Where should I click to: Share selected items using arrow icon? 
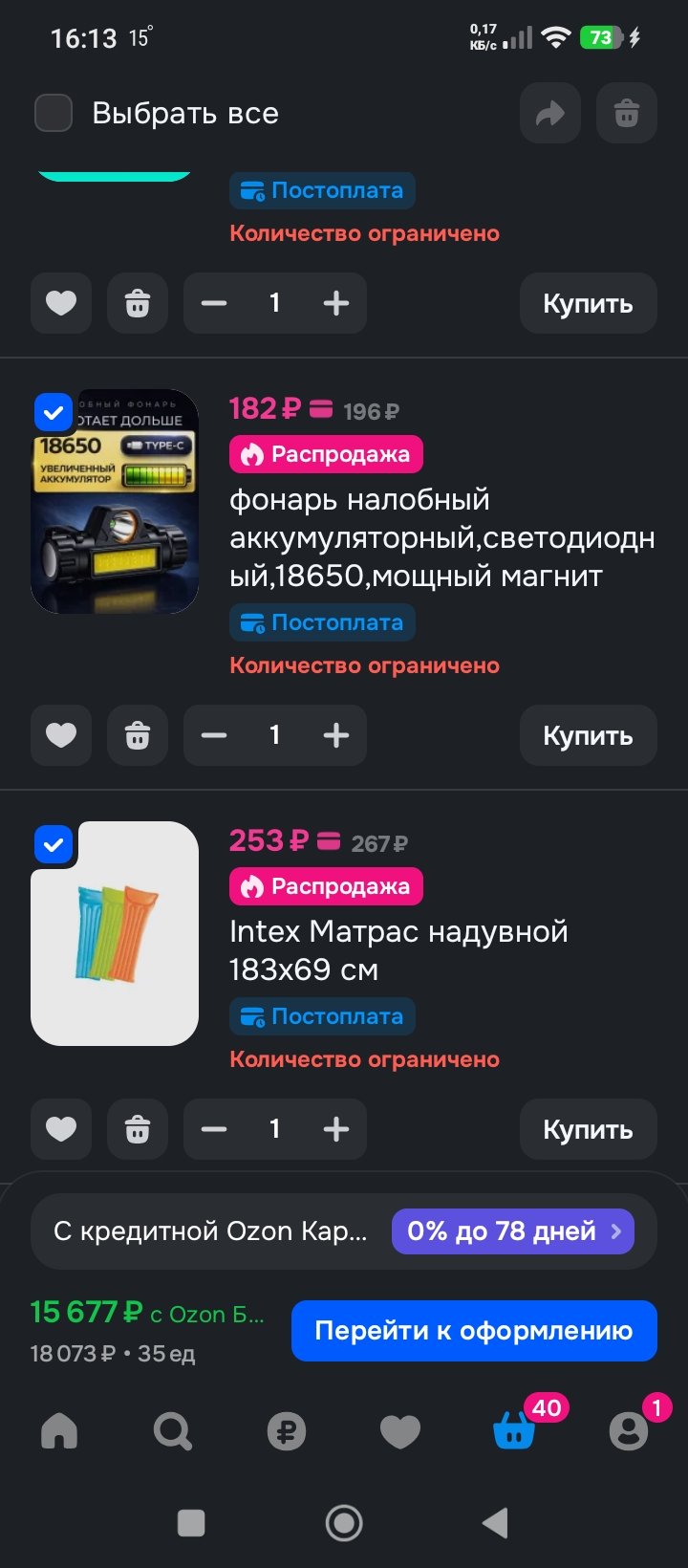[549, 114]
